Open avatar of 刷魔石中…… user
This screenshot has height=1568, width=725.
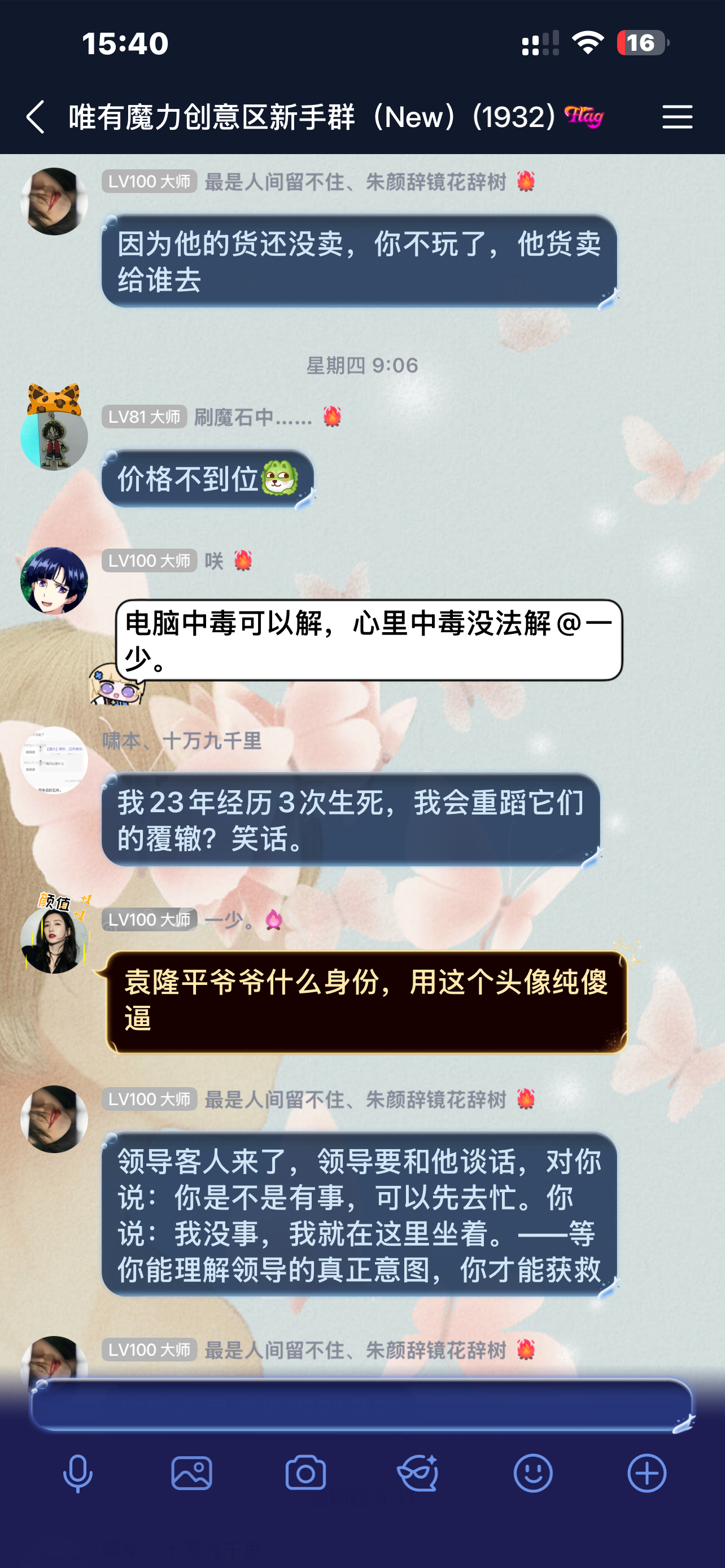click(54, 436)
